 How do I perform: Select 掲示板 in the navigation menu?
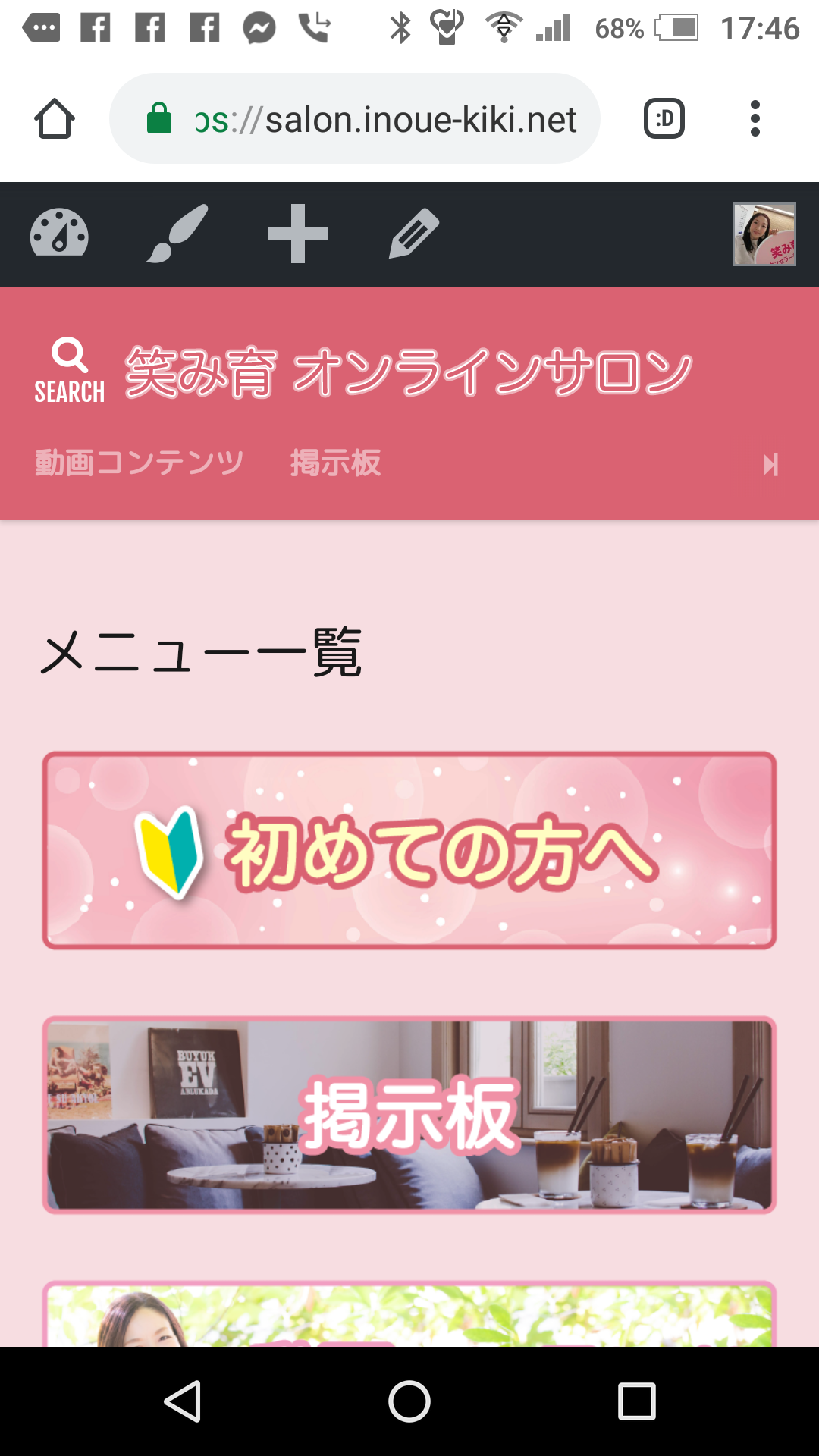[x=335, y=463]
